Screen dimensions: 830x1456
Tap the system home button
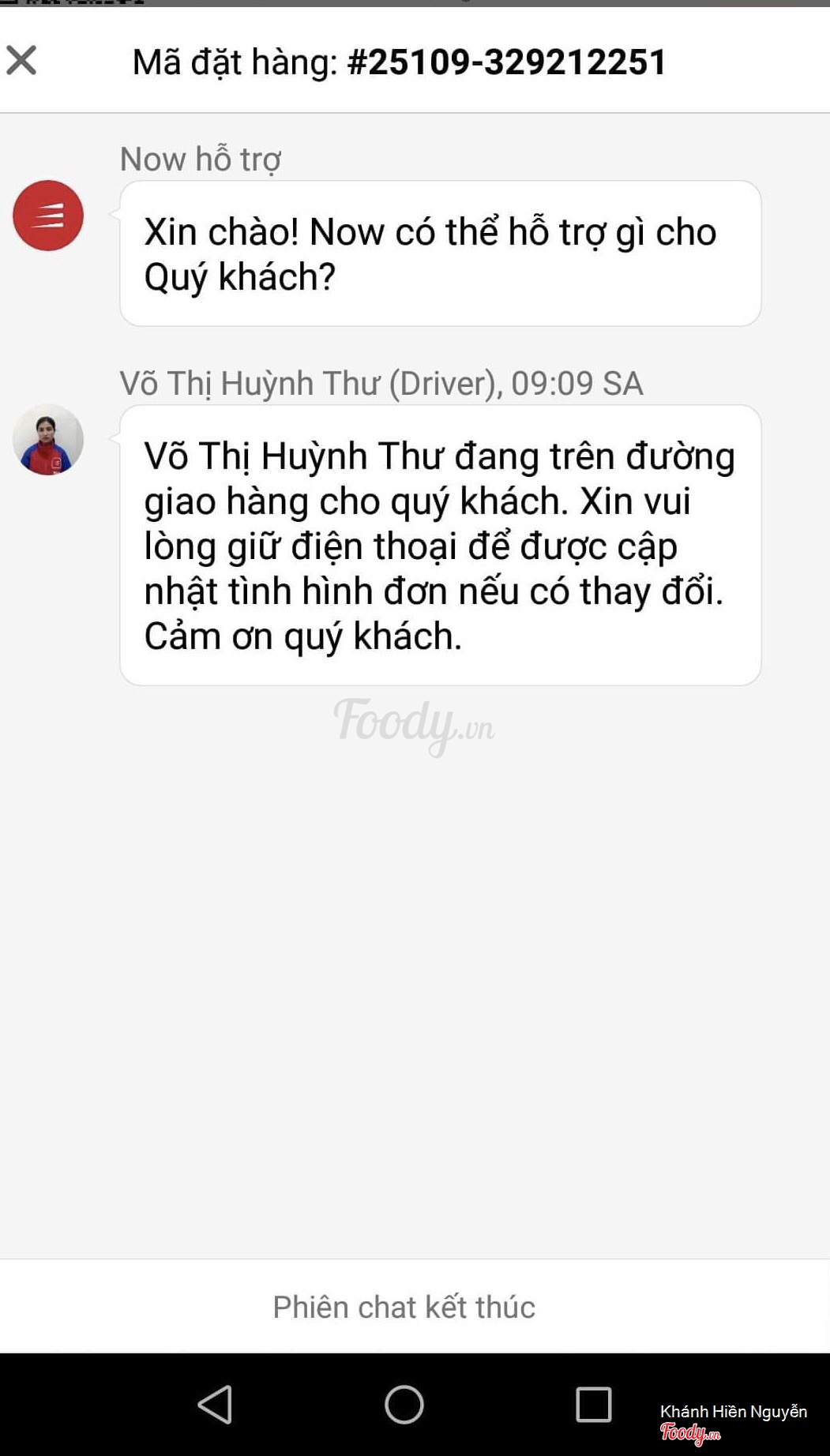pyautogui.click(x=404, y=1405)
